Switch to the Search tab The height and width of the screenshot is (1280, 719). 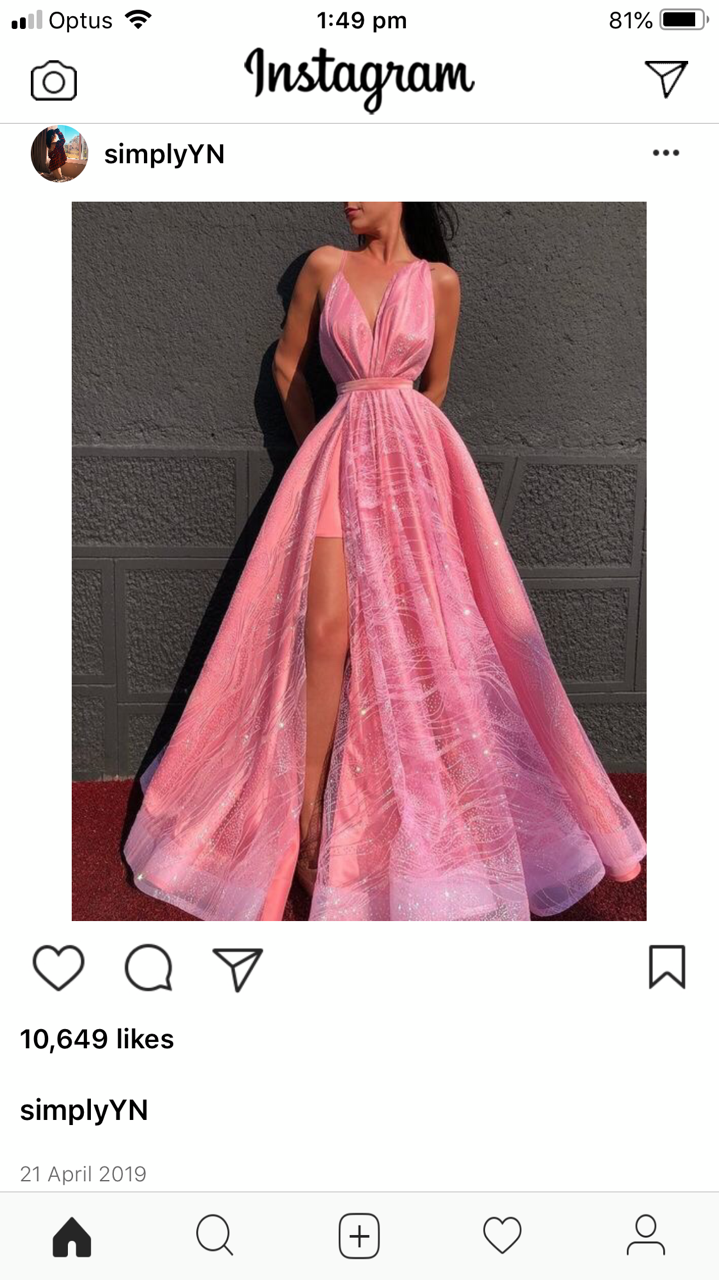(215, 1236)
